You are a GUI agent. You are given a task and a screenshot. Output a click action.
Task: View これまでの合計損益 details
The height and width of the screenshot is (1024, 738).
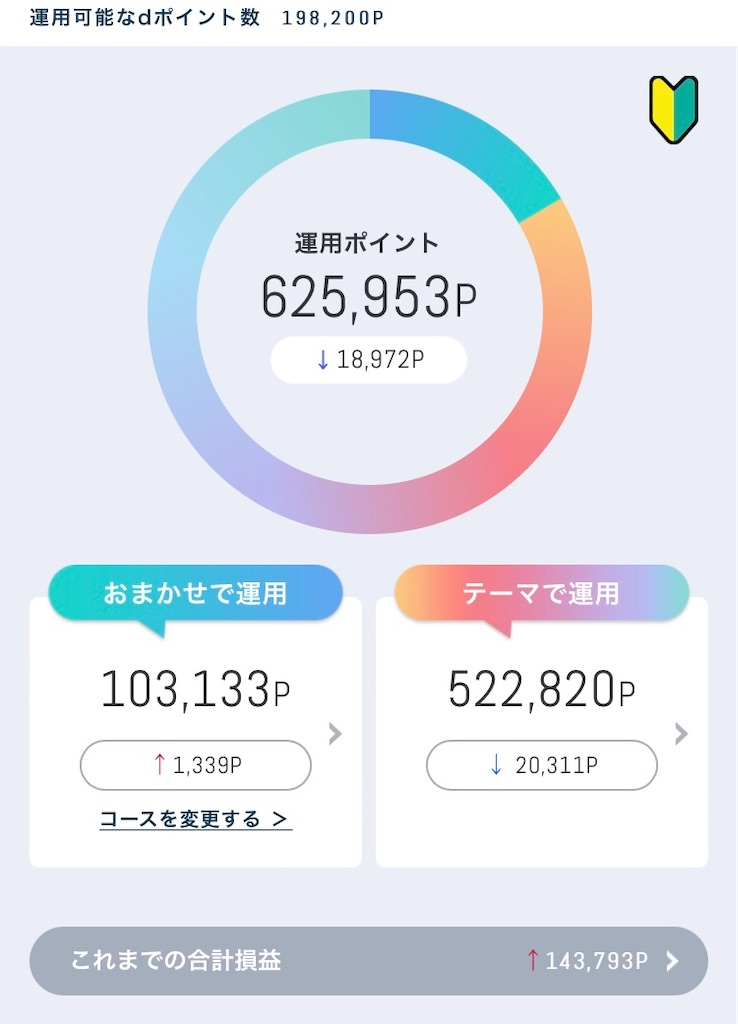368,961
